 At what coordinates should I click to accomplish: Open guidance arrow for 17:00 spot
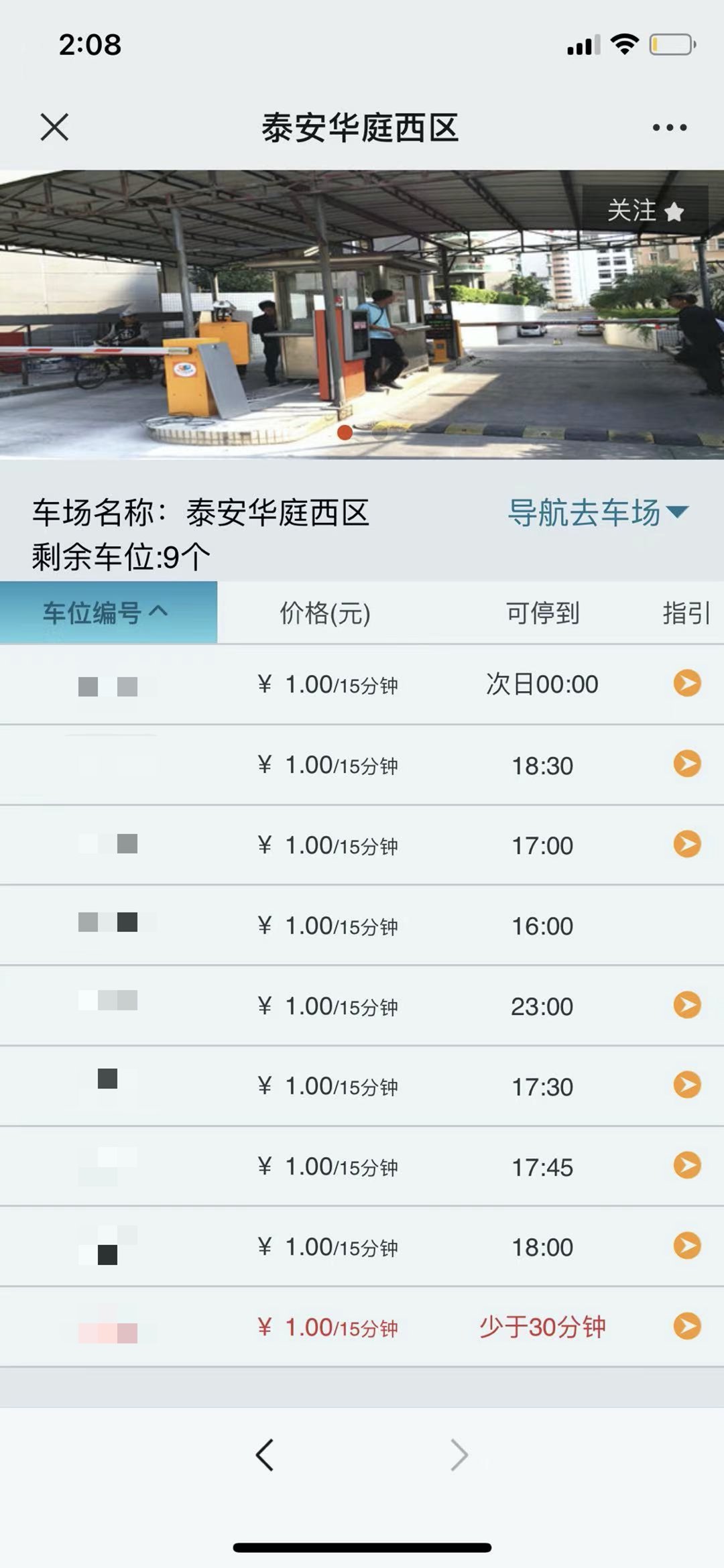pyautogui.click(x=687, y=845)
